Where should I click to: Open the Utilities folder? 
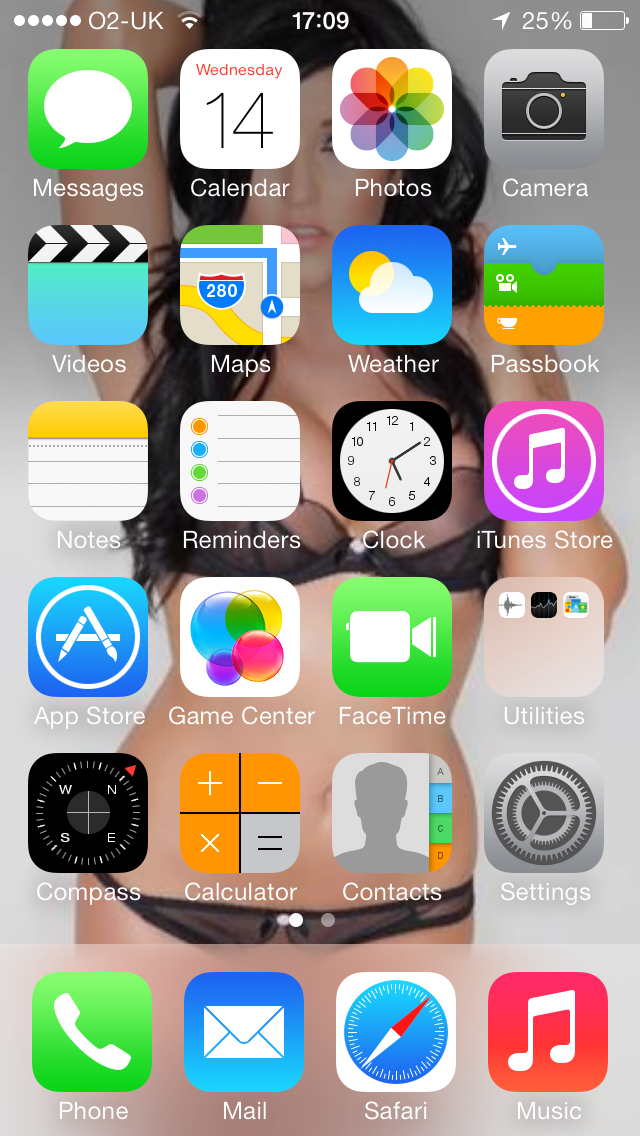pyautogui.click(x=544, y=637)
